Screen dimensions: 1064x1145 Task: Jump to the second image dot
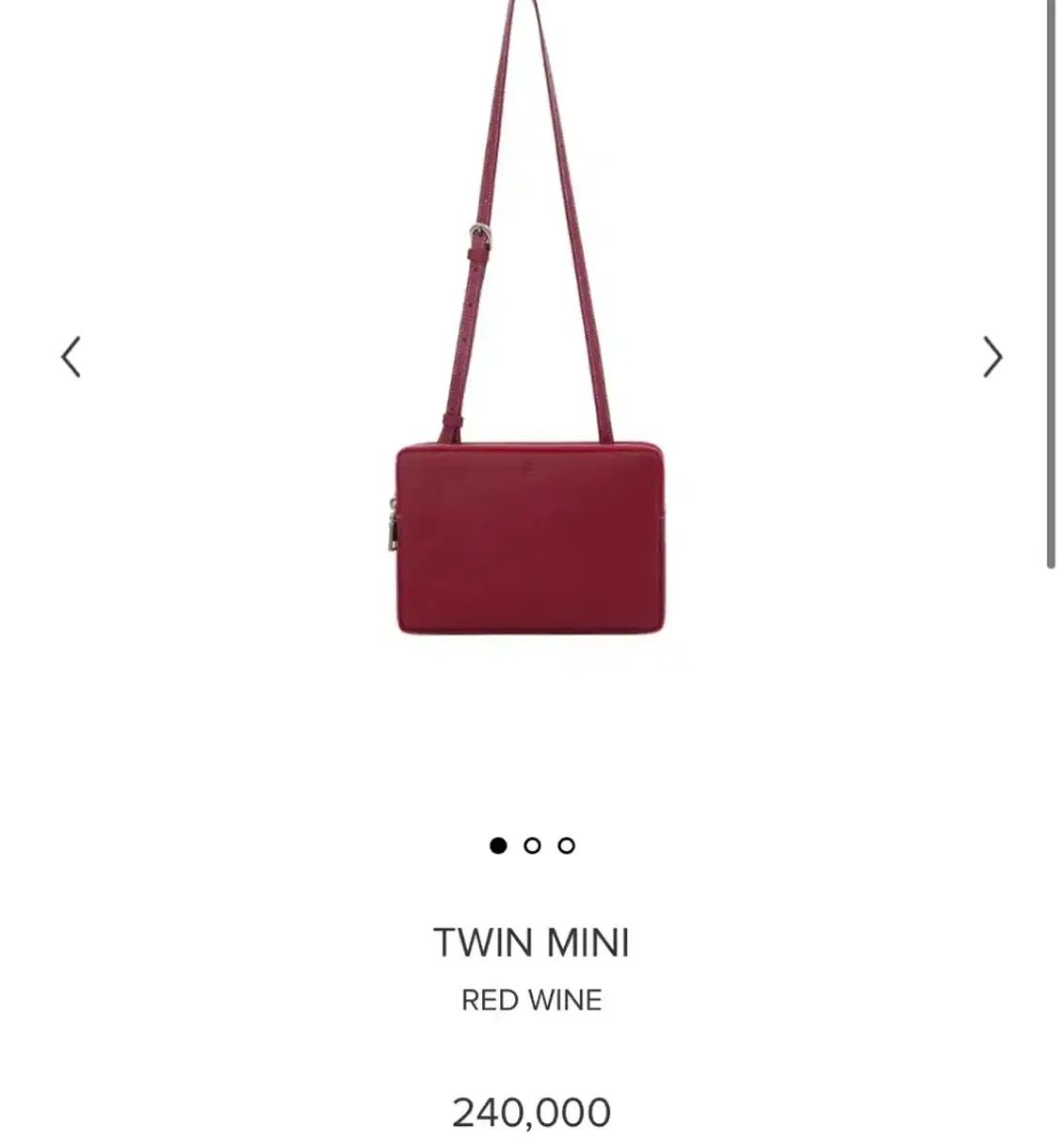tap(532, 845)
